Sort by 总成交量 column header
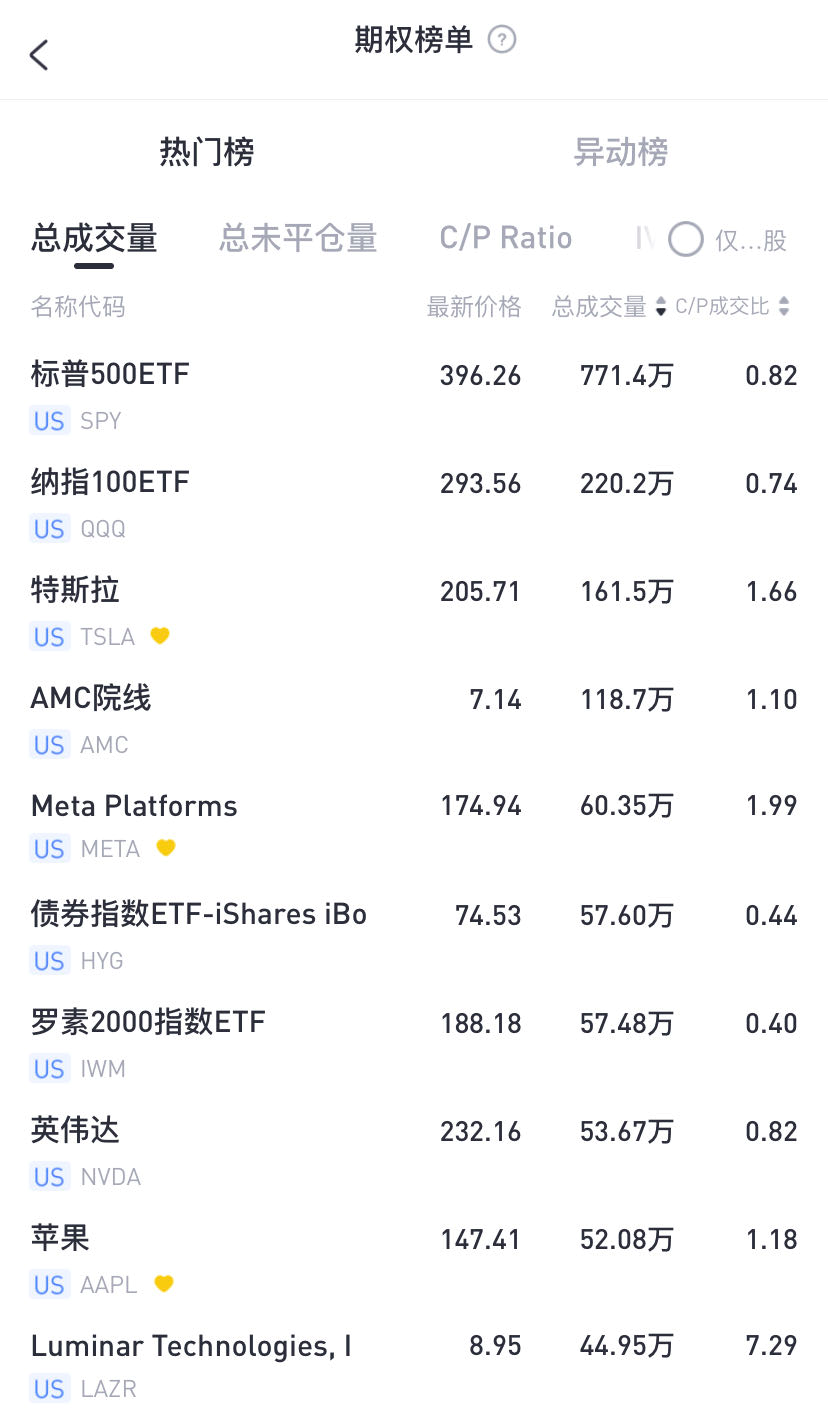The image size is (828, 1413). pos(609,307)
